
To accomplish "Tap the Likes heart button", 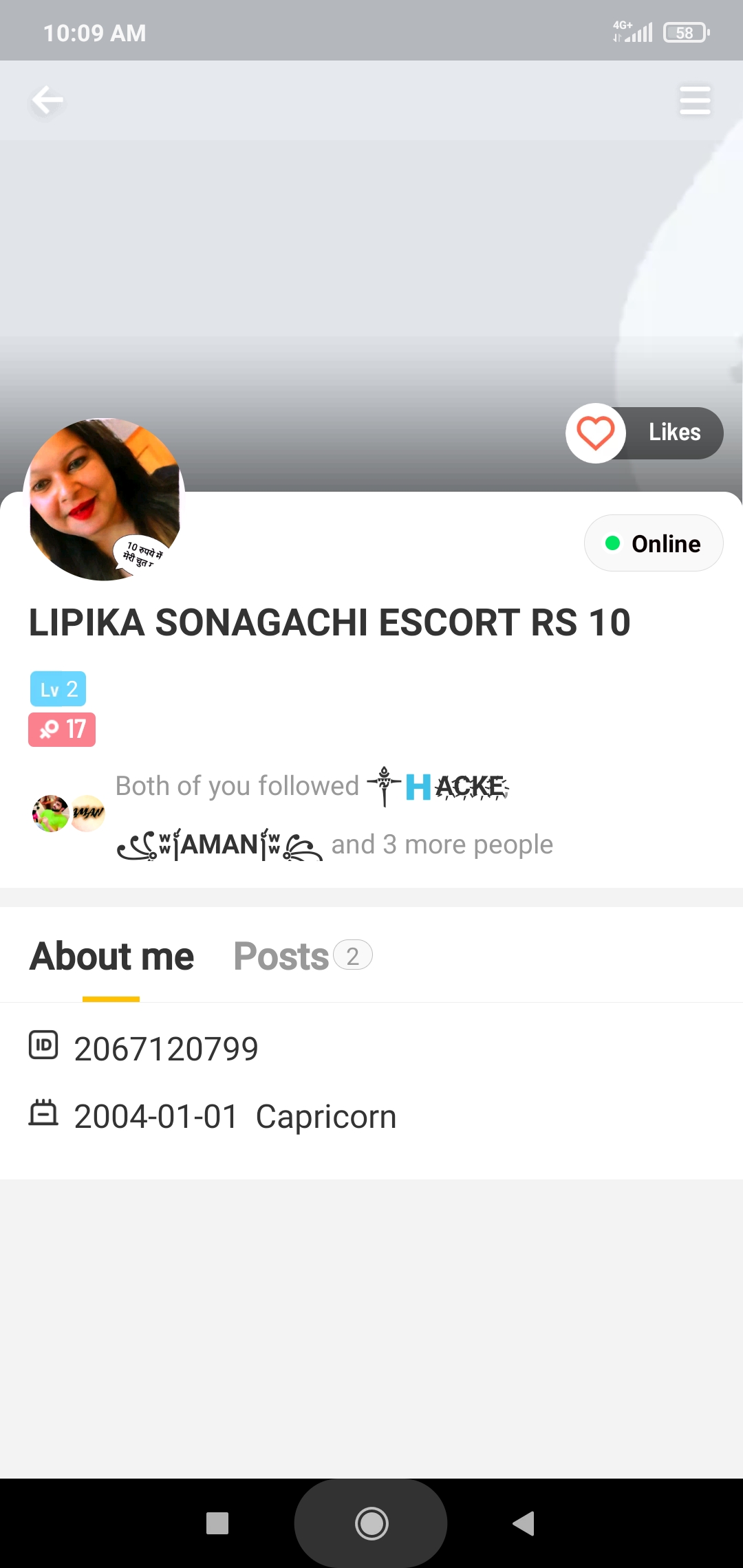I will tap(596, 433).
